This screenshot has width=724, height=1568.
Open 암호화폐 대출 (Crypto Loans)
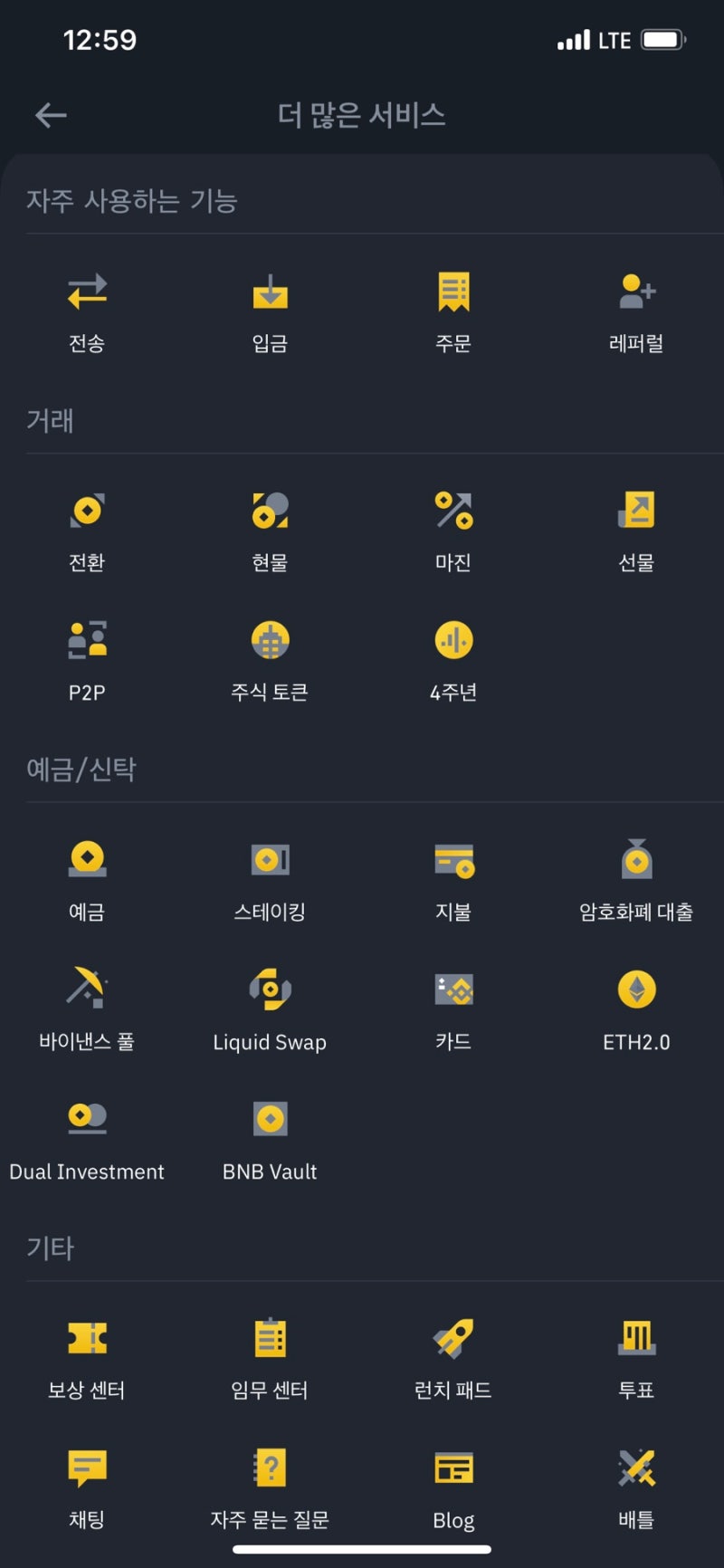[636, 876]
